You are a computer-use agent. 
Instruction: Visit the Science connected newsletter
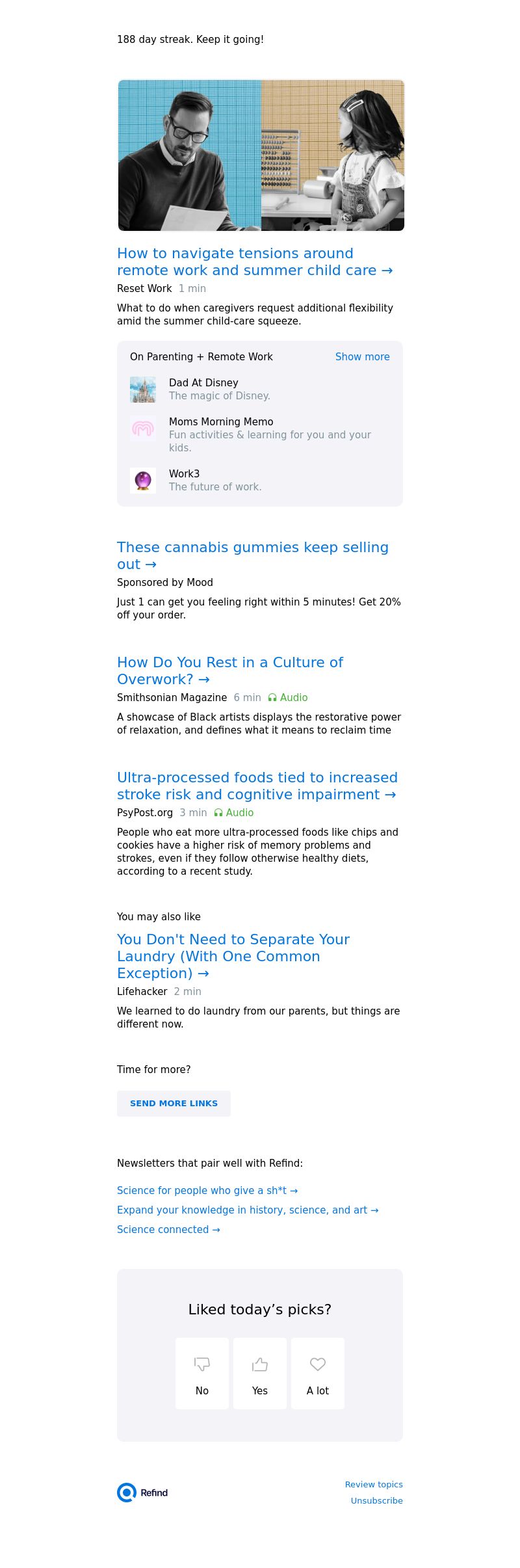coord(168,1229)
